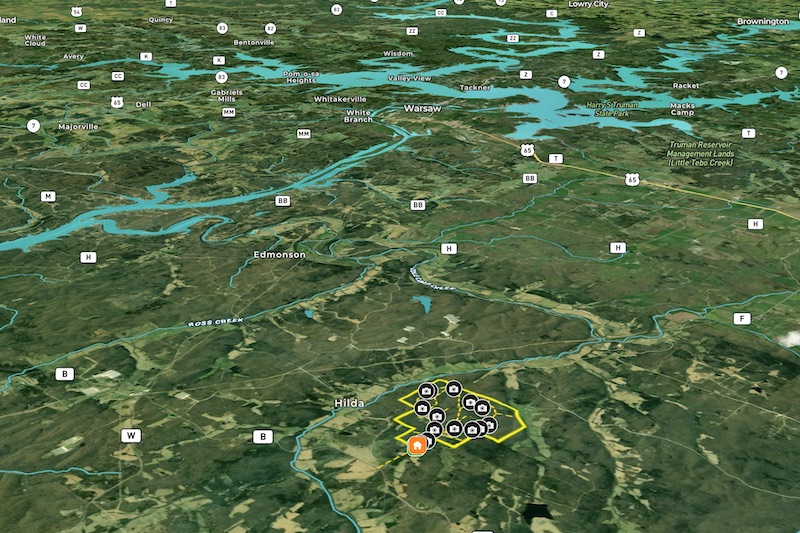Open the orange home marker on the map
Viewport: 800px width, 533px height.
click(416, 446)
